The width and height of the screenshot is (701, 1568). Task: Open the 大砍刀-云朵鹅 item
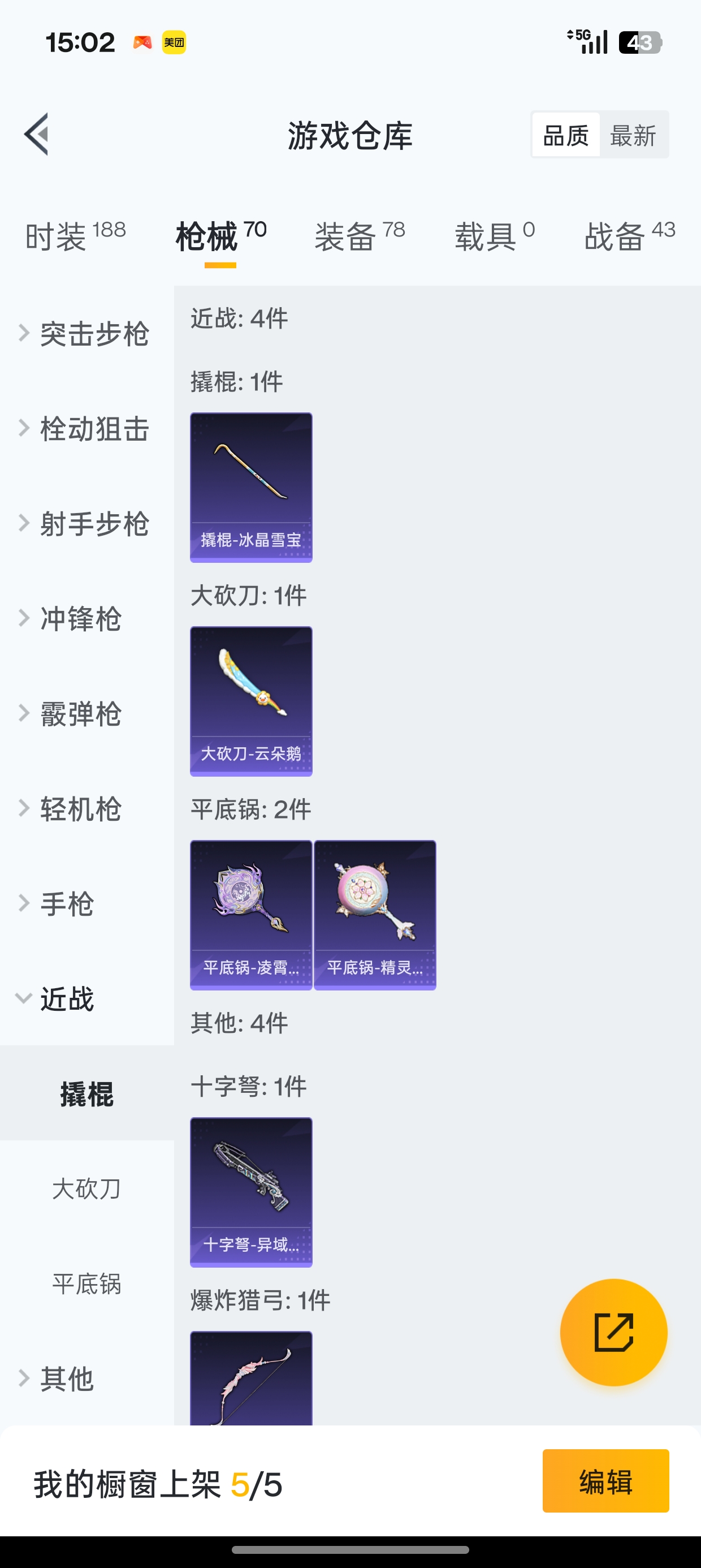pos(252,701)
